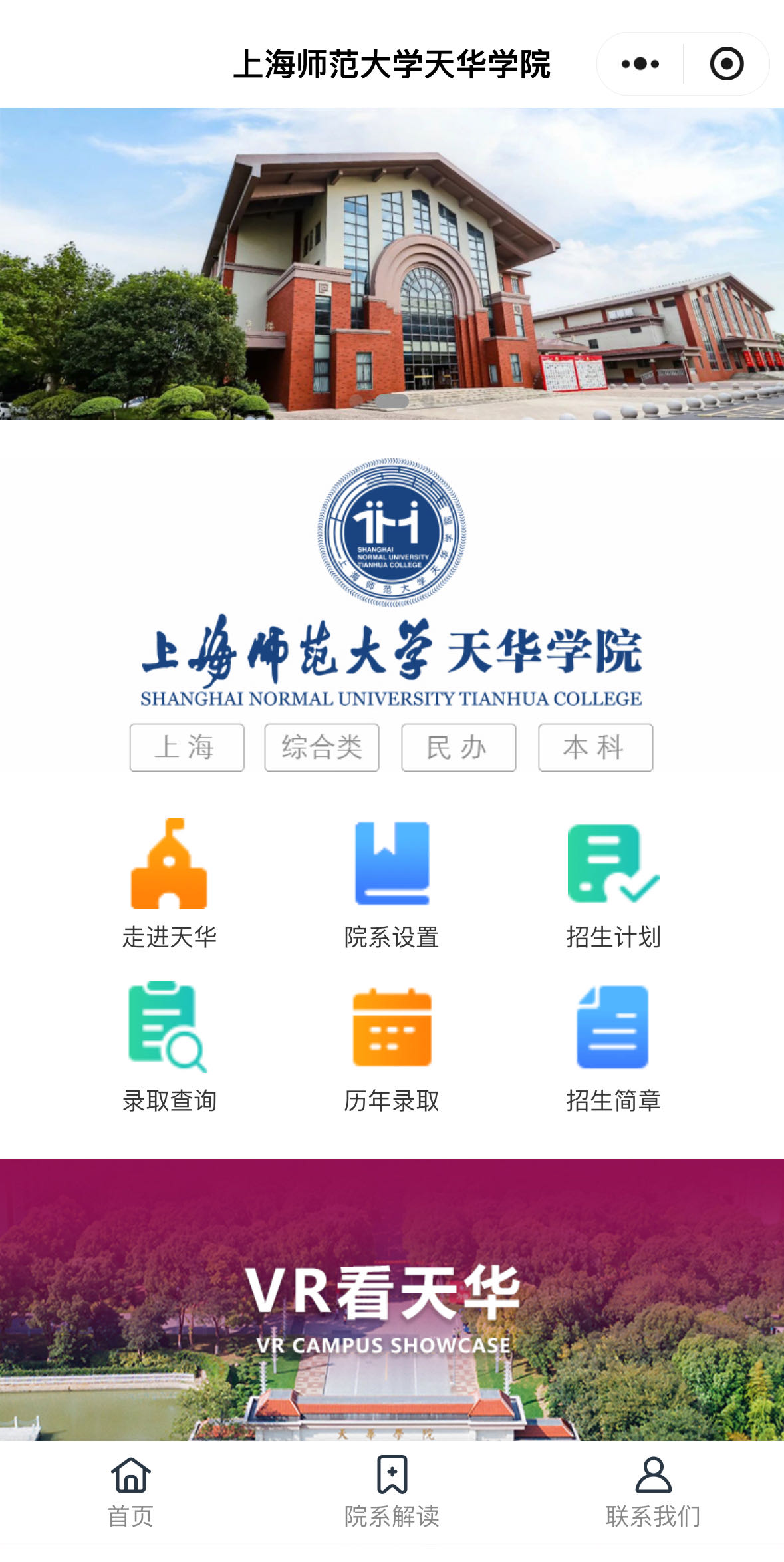This screenshot has width=784, height=1562.
Task: Open the campus building banner
Action: [392, 264]
